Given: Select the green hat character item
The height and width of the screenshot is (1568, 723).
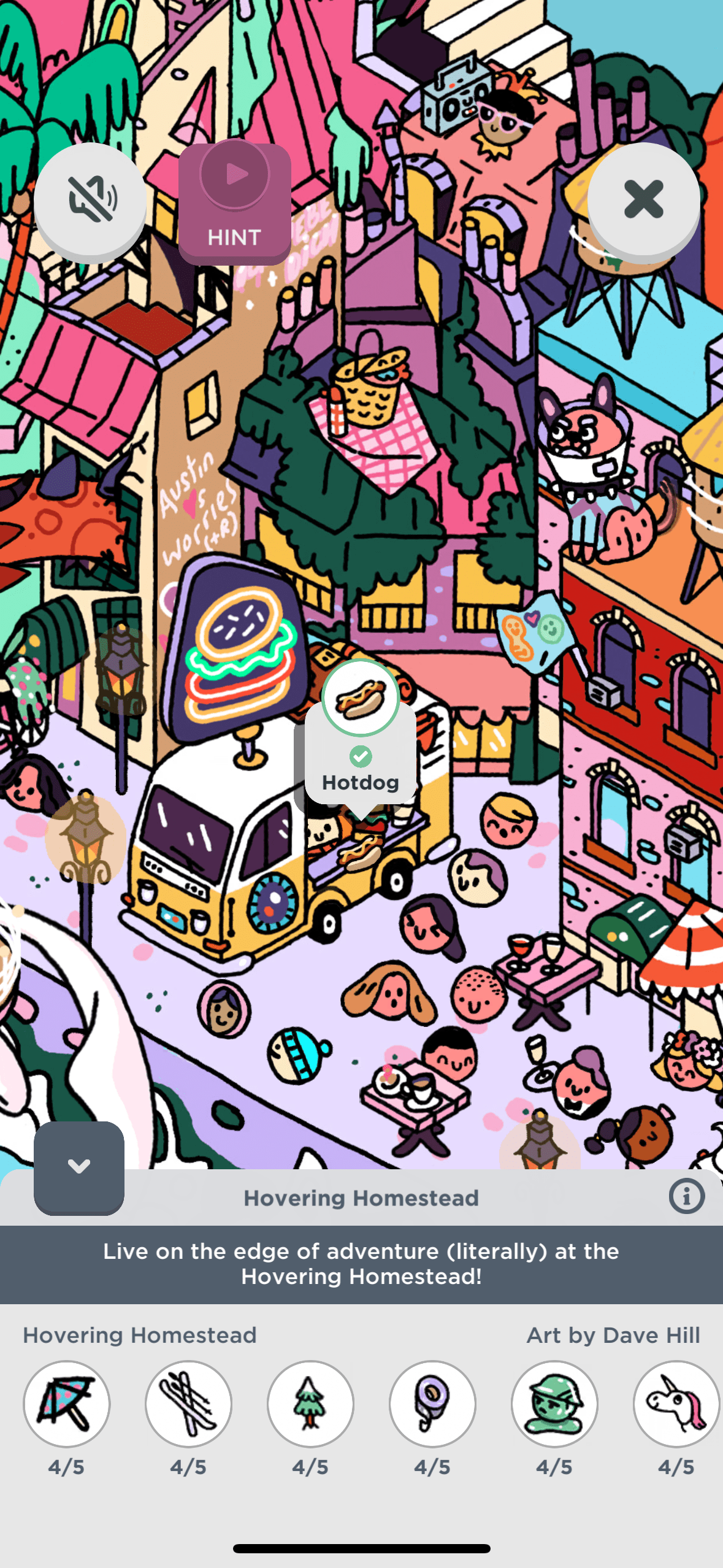Looking at the screenshot, I should (554, 1404).
